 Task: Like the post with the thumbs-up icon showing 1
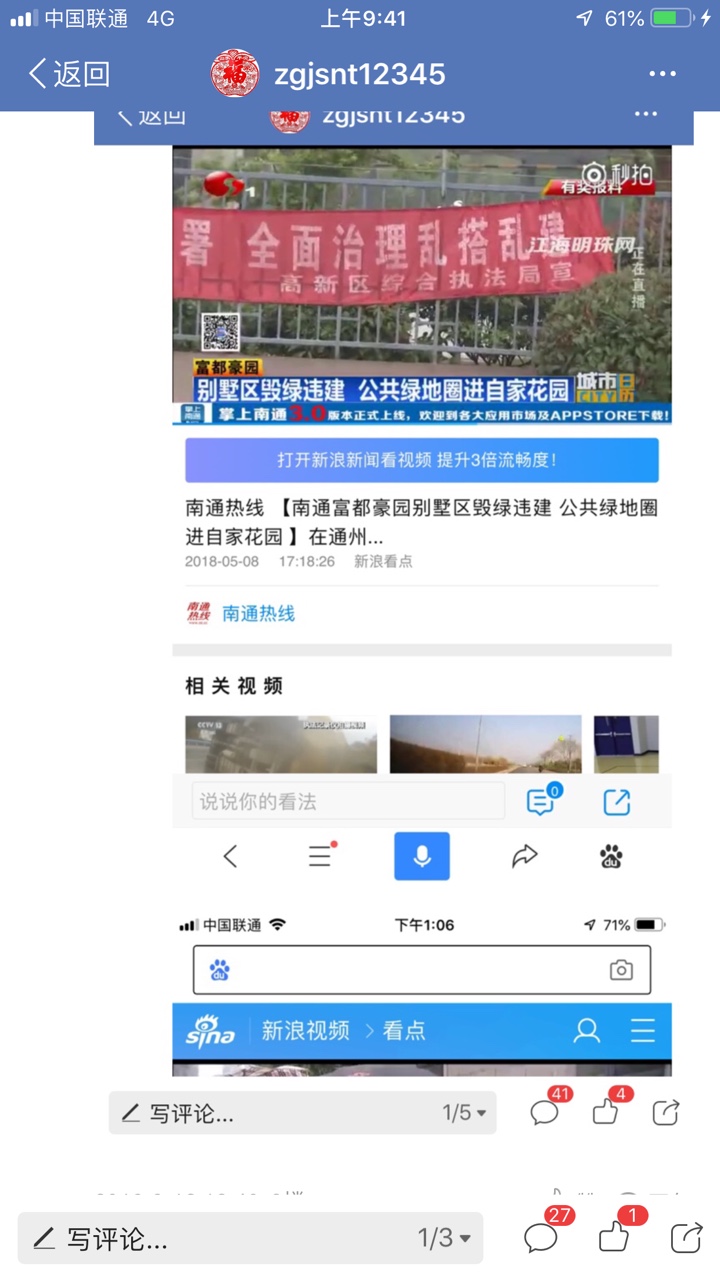coord(614,1238)
